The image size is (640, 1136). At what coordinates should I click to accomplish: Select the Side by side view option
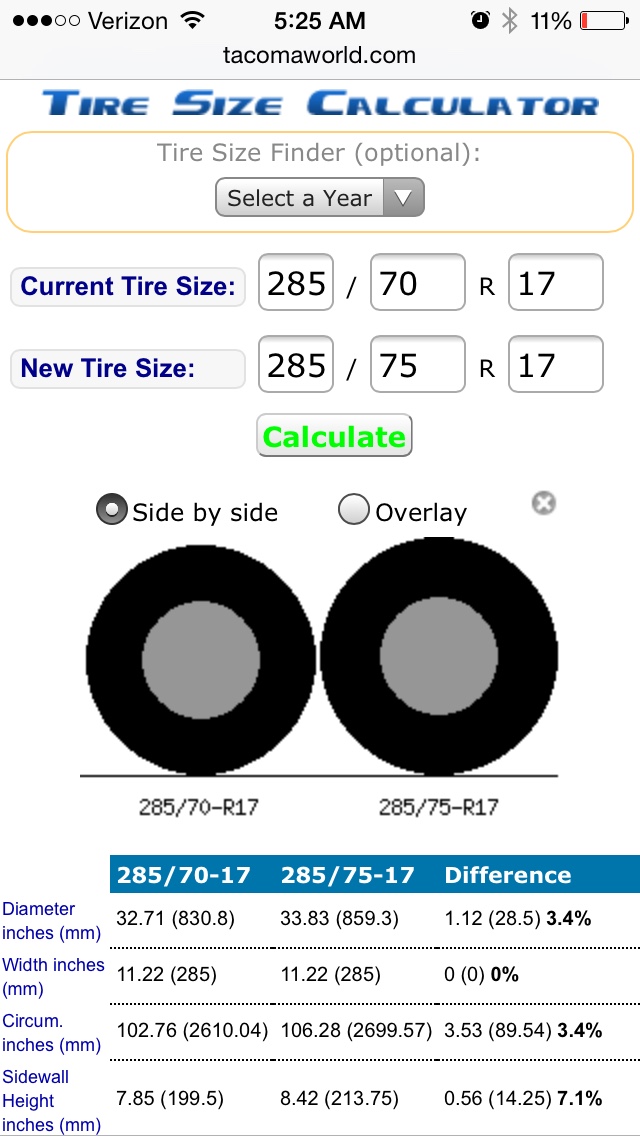111,511
